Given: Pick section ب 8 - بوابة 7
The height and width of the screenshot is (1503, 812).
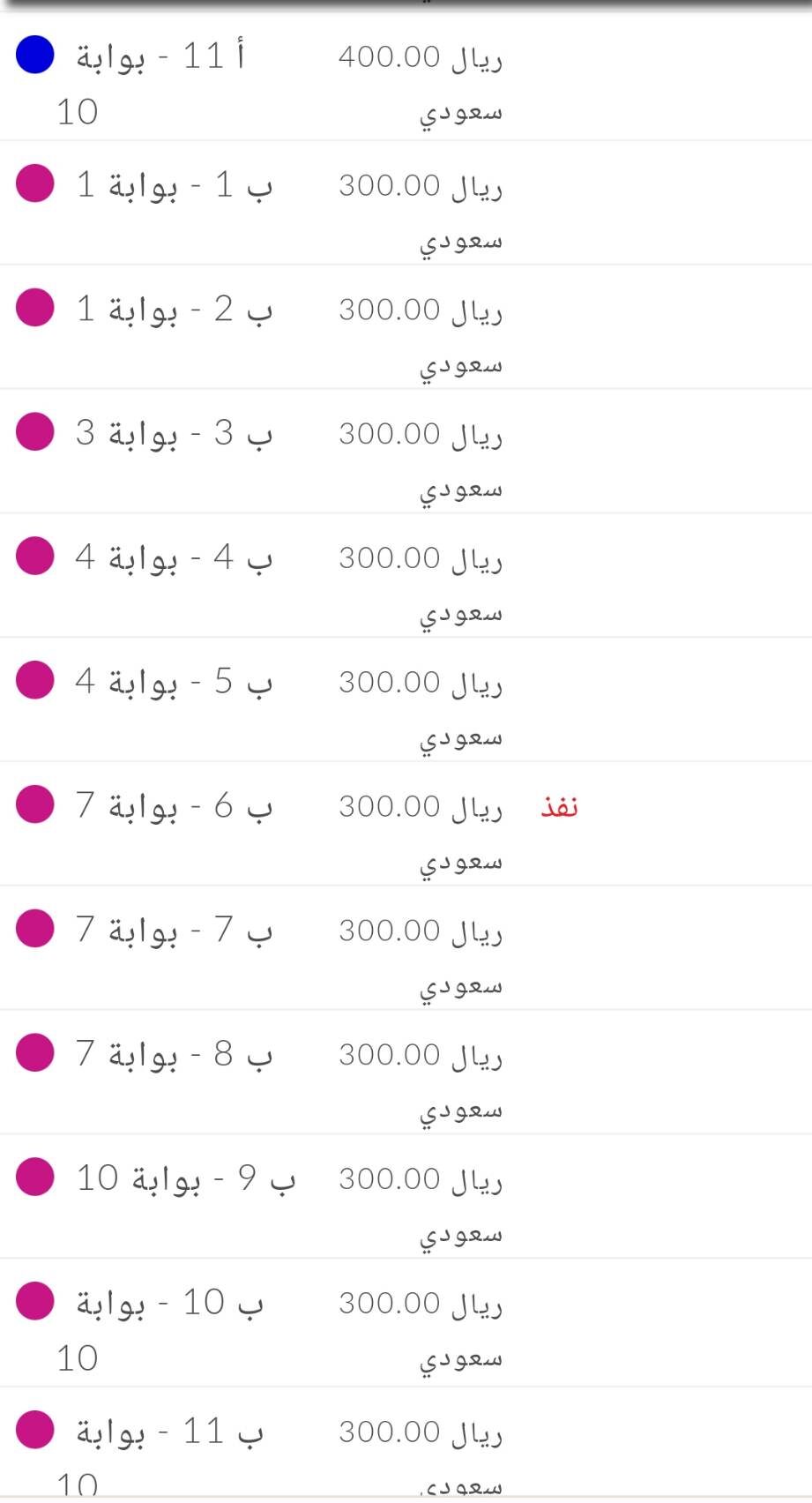Looking at the screenshot, I should point(406,1073).
